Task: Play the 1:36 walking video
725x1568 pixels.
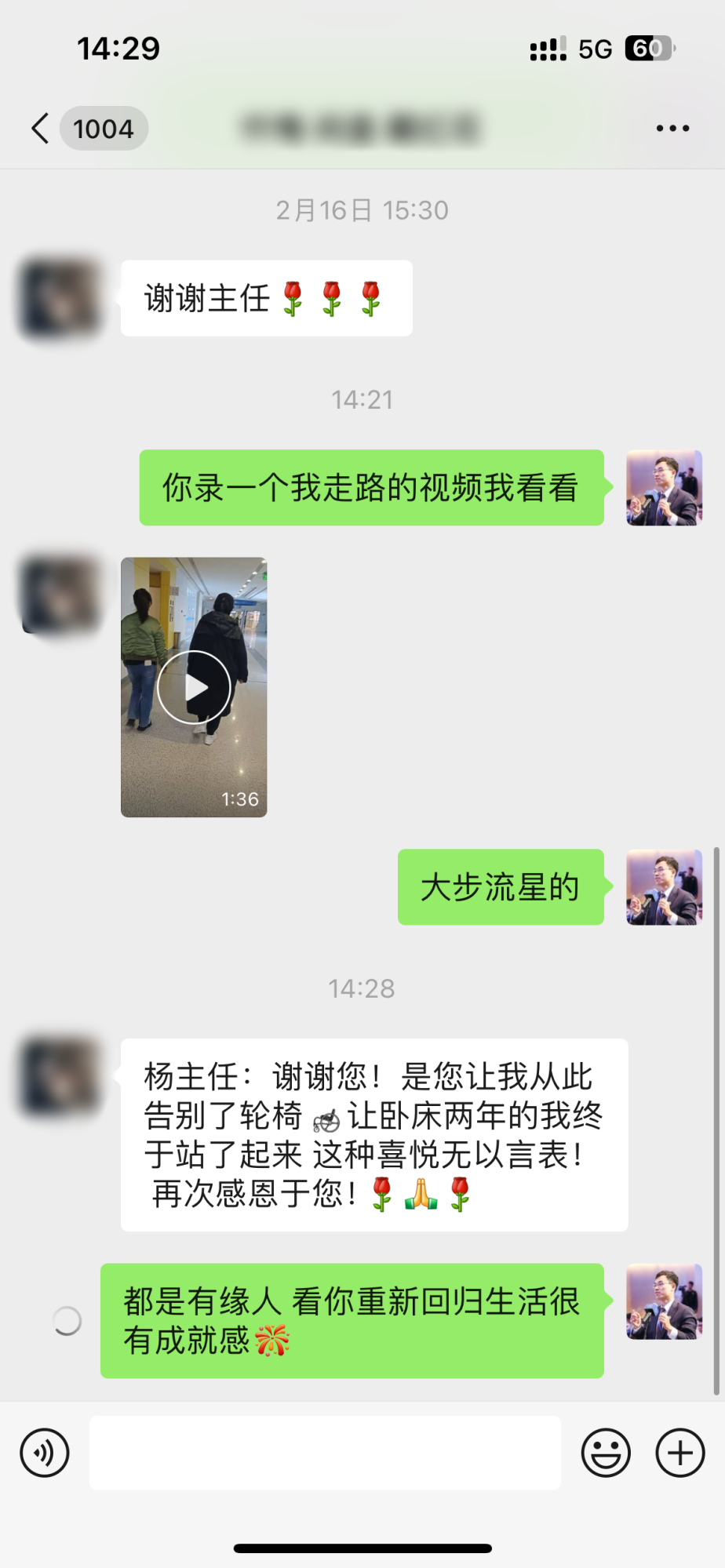Action: click(194, 687)
